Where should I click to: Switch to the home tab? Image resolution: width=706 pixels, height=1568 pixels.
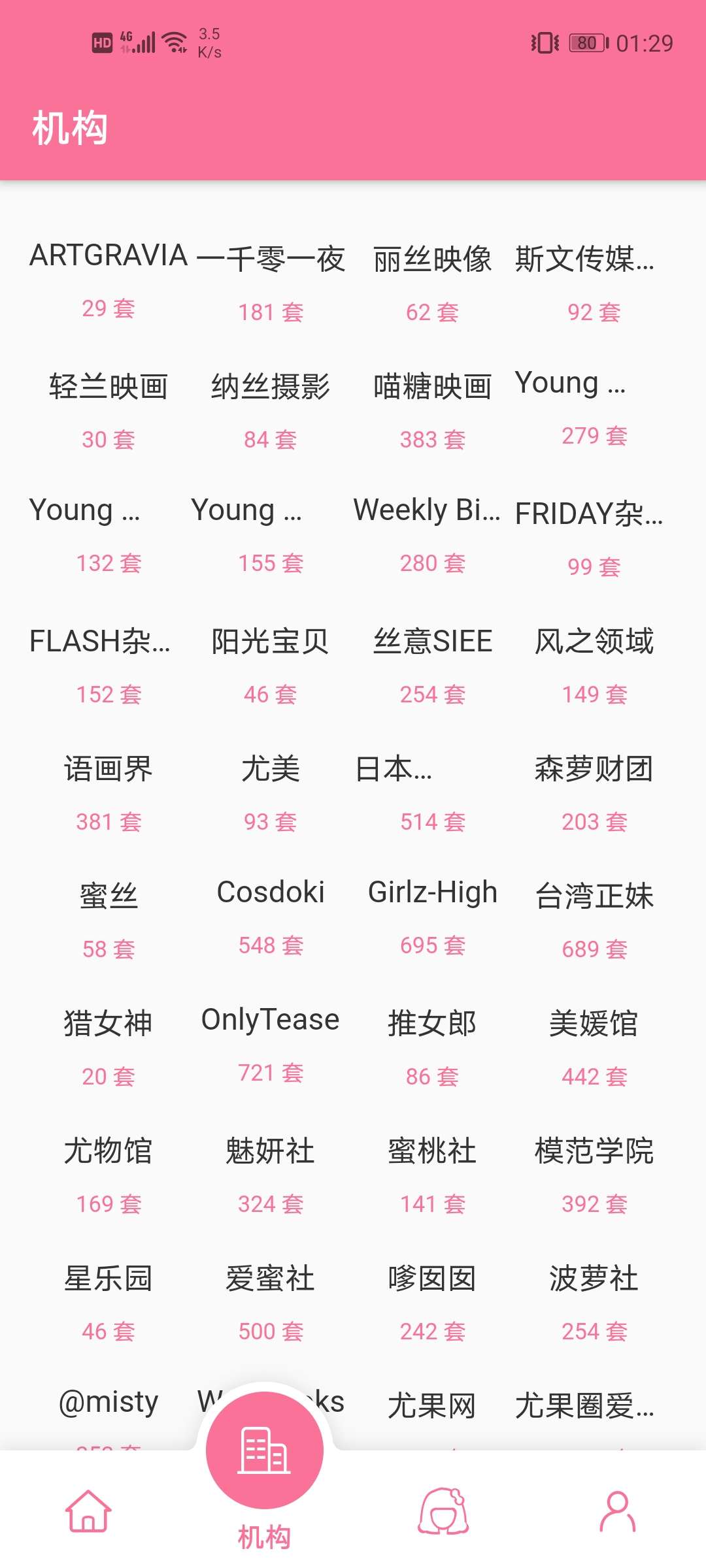[x=88, y=1511]
